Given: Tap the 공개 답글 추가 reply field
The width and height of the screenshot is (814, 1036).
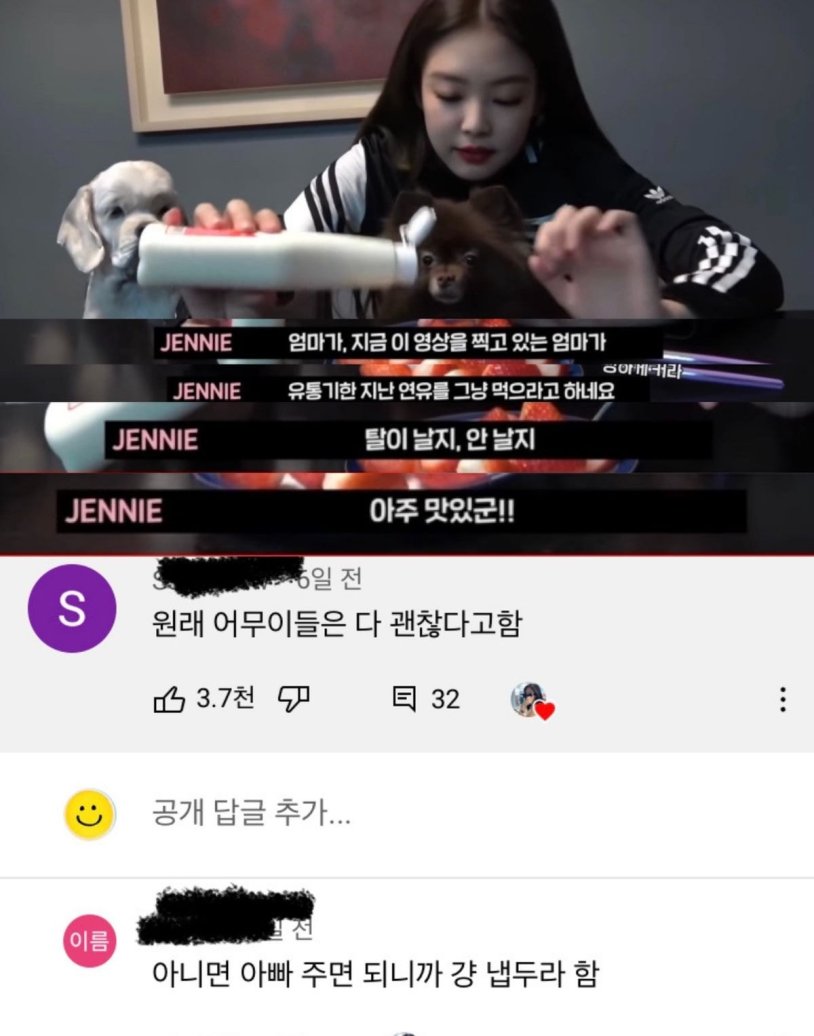Looking at the screenshot, I should pos(250,815).
